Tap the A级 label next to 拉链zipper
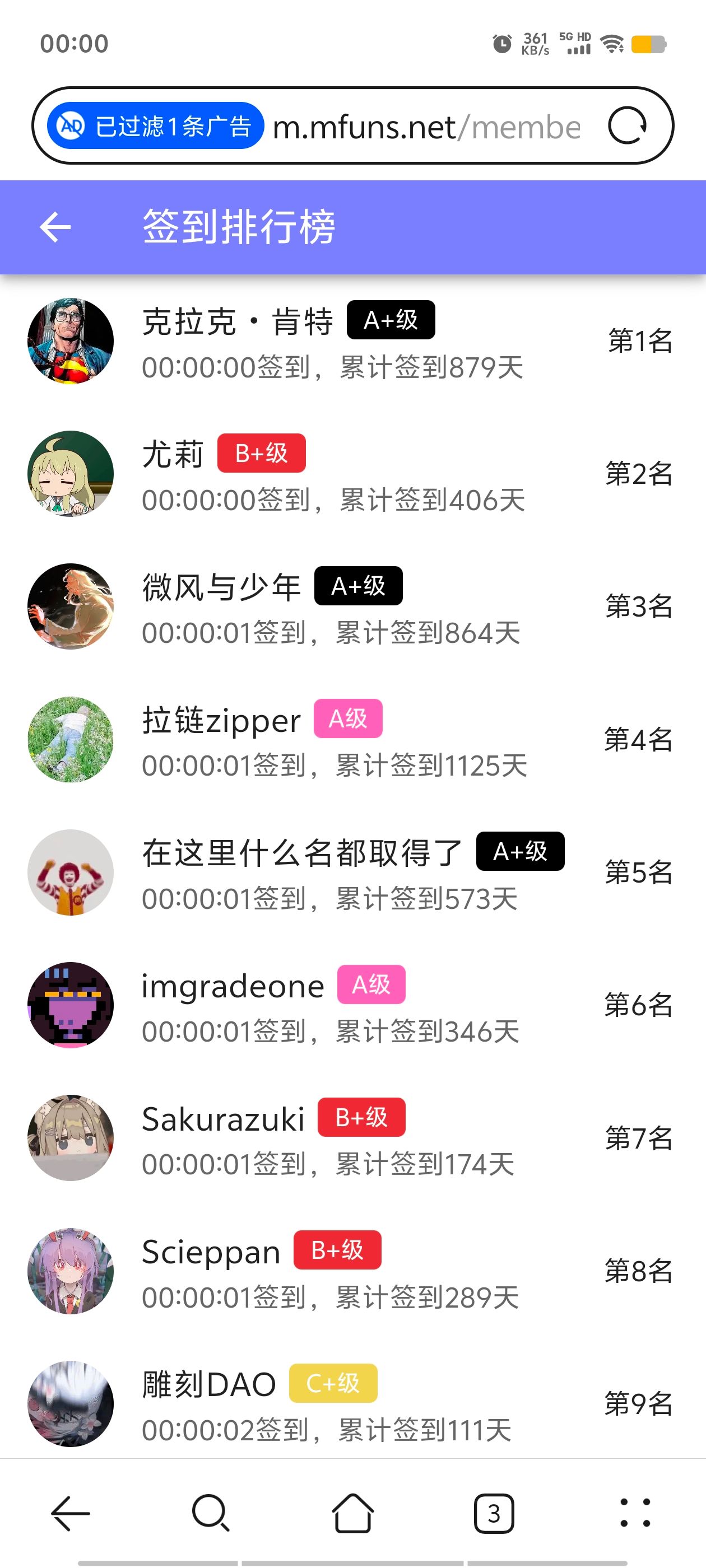This screenshot has height=1568, width=706. (347, 719)
